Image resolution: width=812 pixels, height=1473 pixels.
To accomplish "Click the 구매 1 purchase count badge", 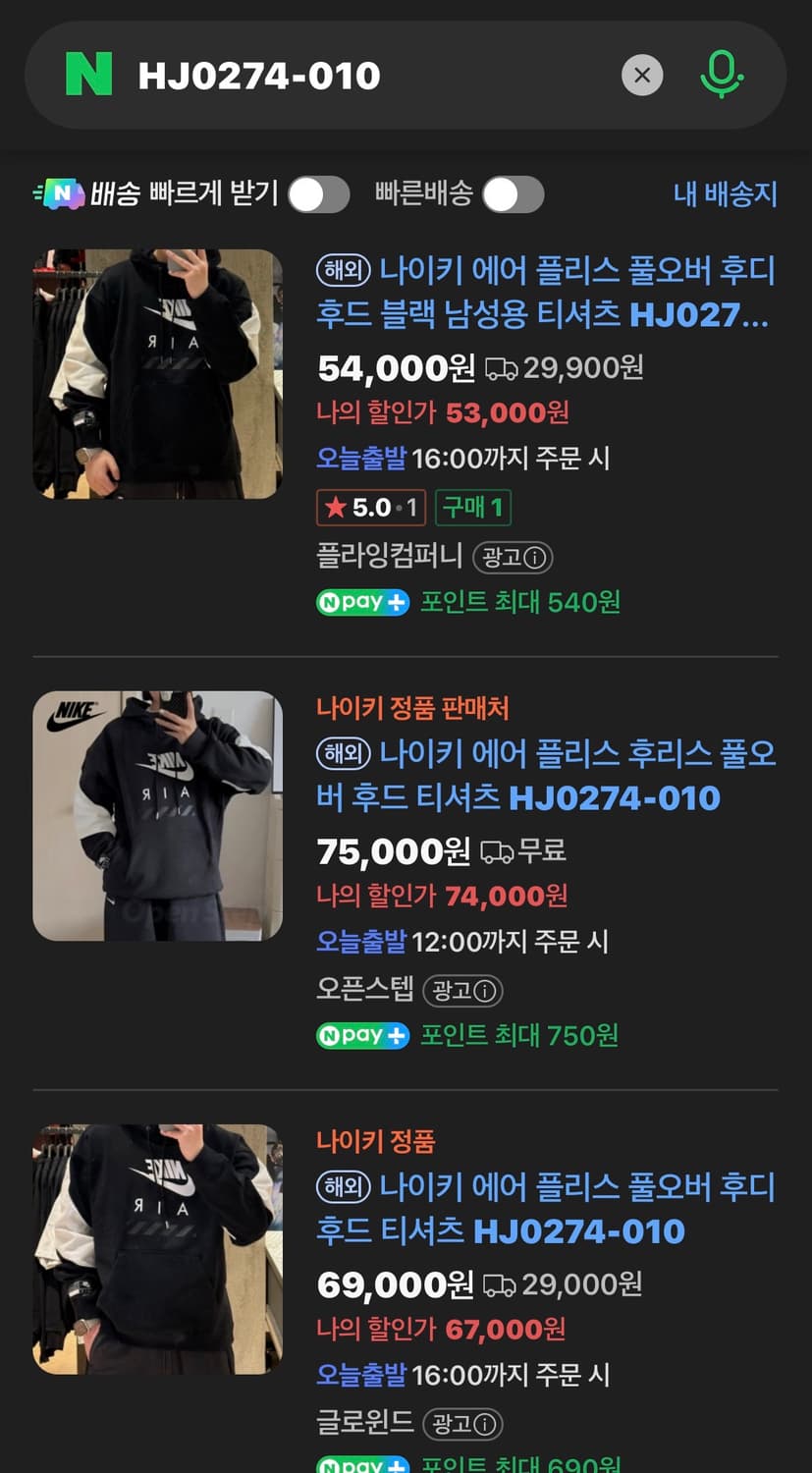I will (x=472, y=508).
